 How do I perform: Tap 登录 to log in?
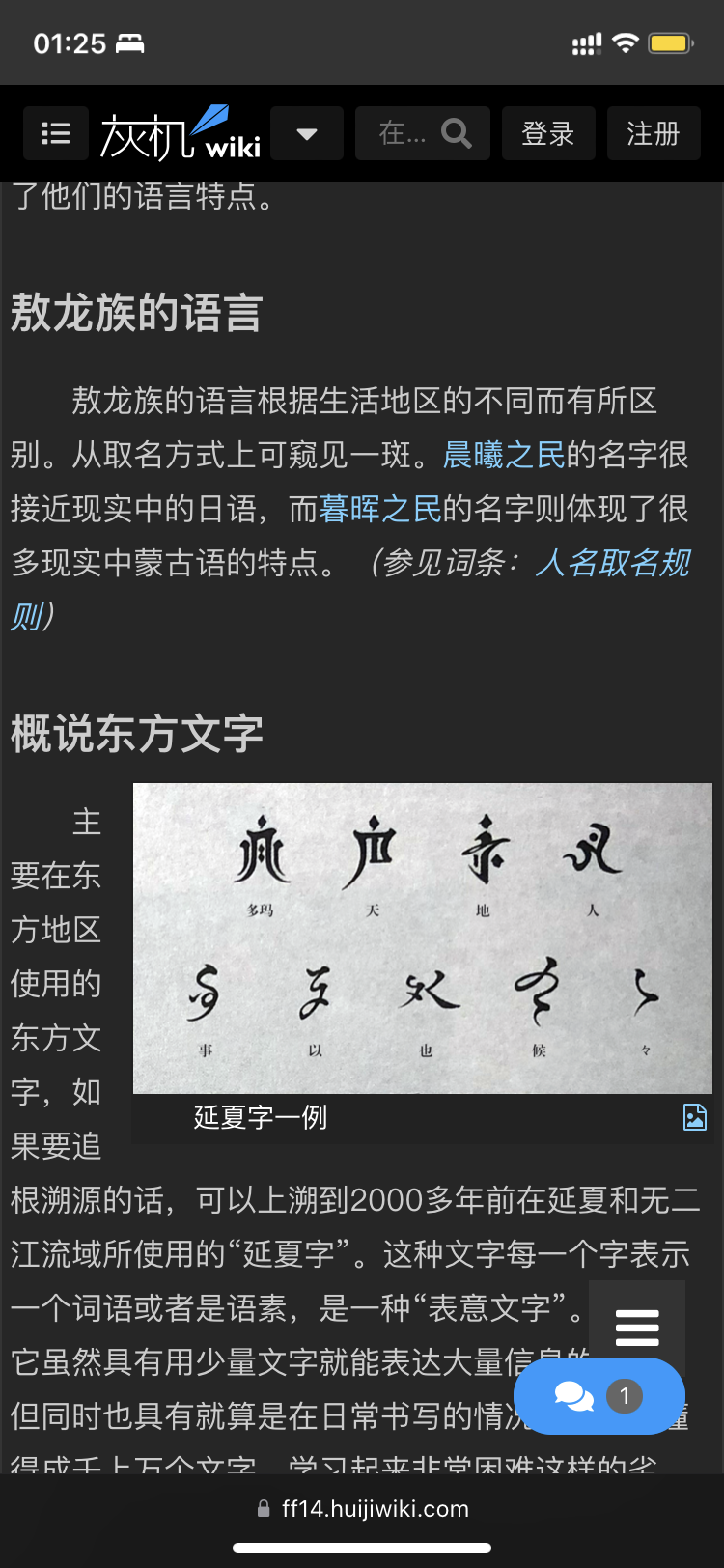547,133
